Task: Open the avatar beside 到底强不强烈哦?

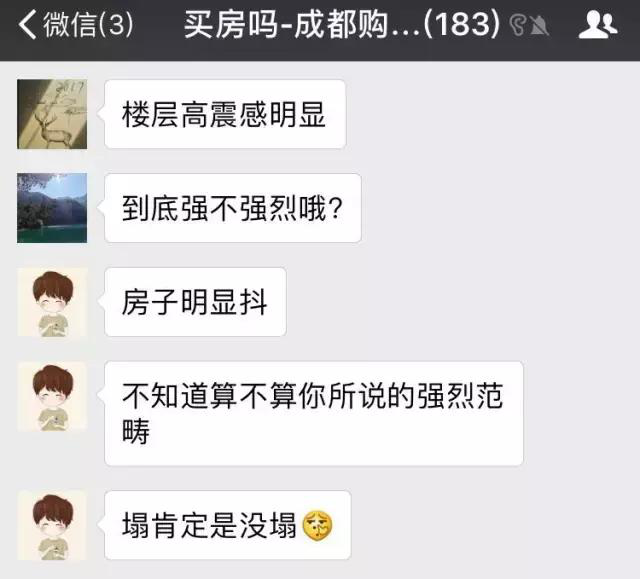Action: 52,208
